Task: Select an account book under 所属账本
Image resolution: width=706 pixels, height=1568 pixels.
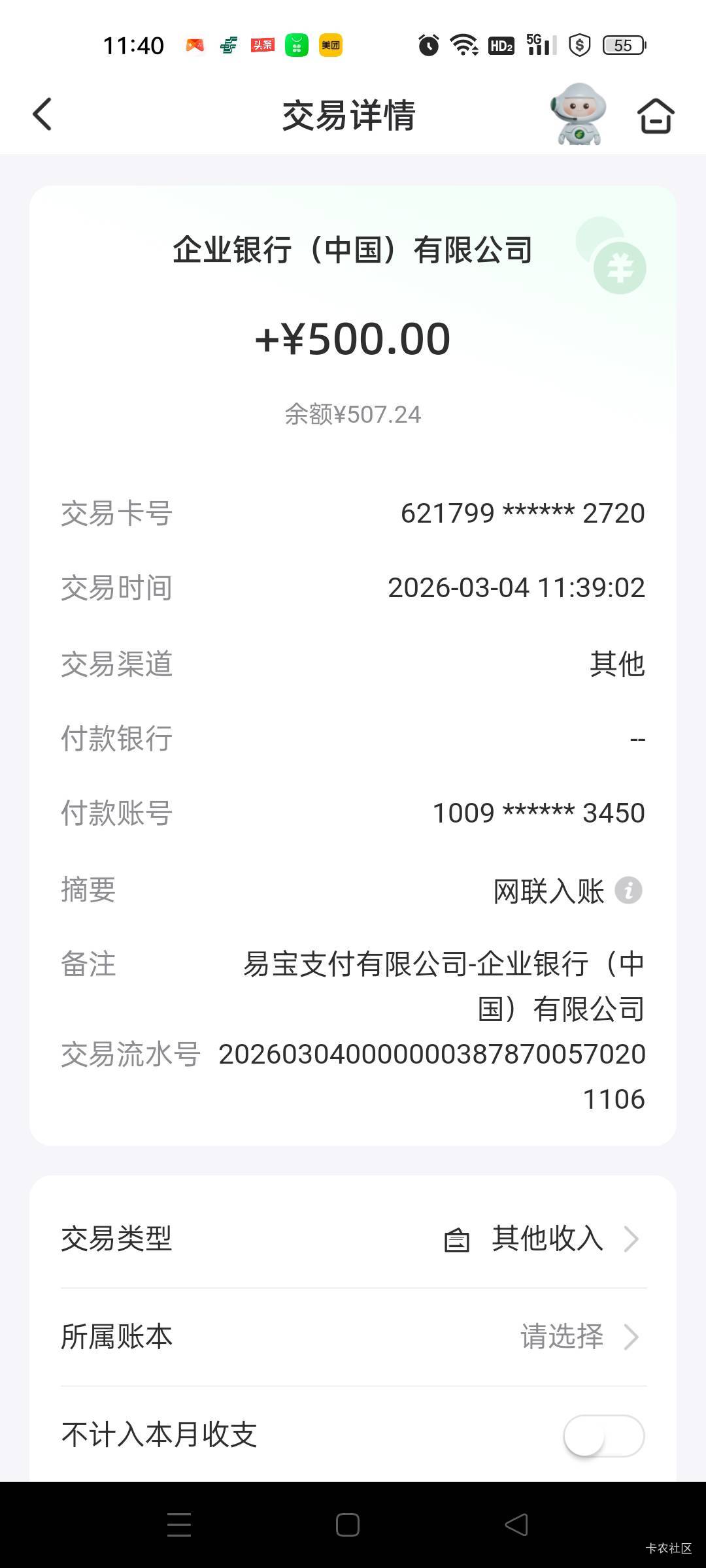Action: tap(353, 1337)
